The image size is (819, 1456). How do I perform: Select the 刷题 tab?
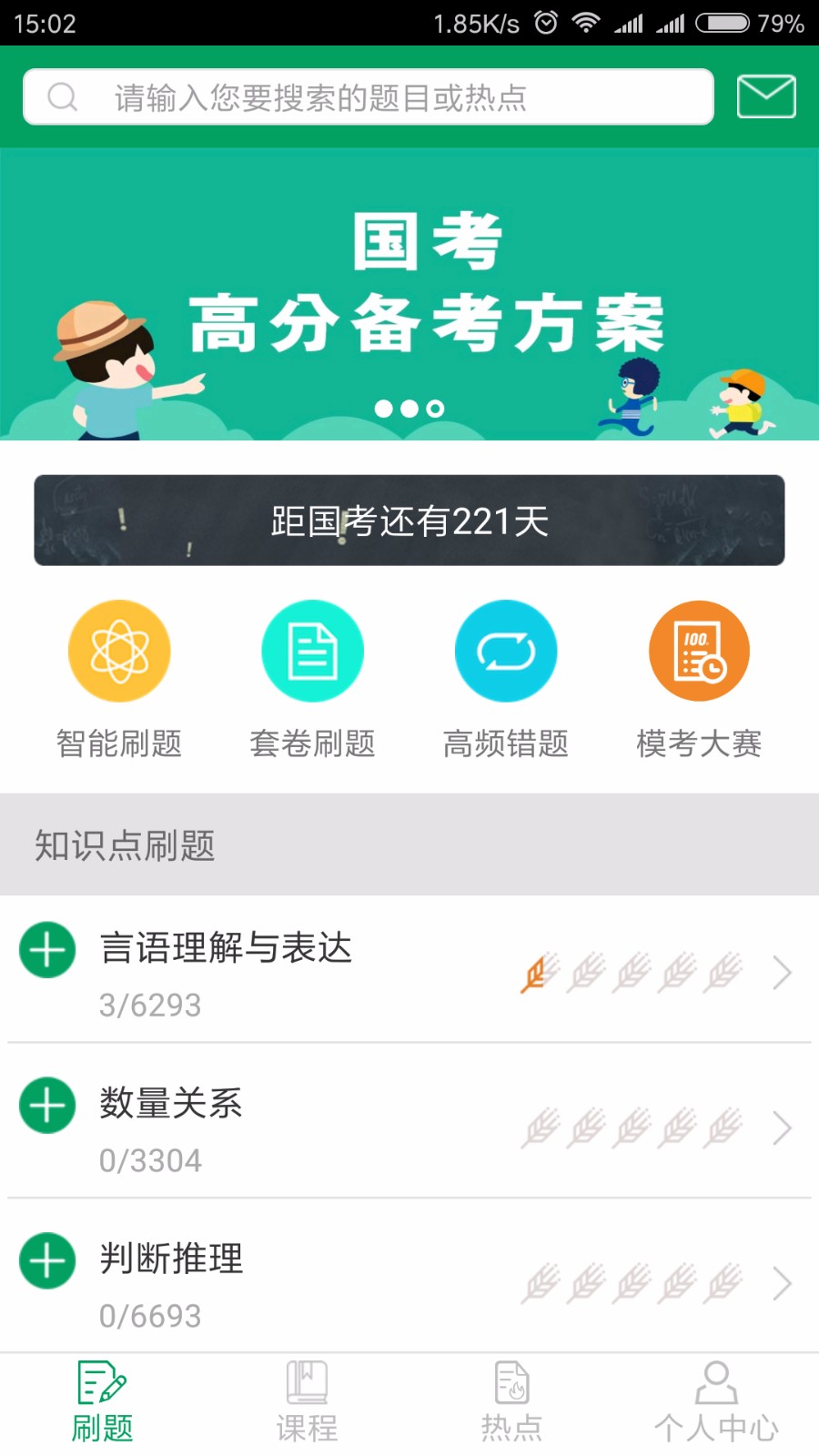[x=102, y=1402]
